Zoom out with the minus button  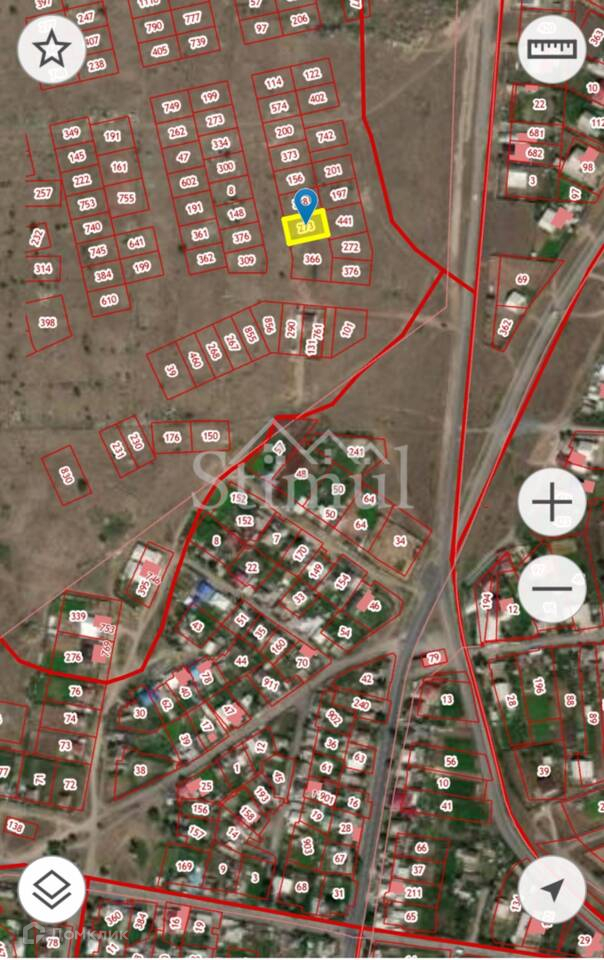[552, 588]
